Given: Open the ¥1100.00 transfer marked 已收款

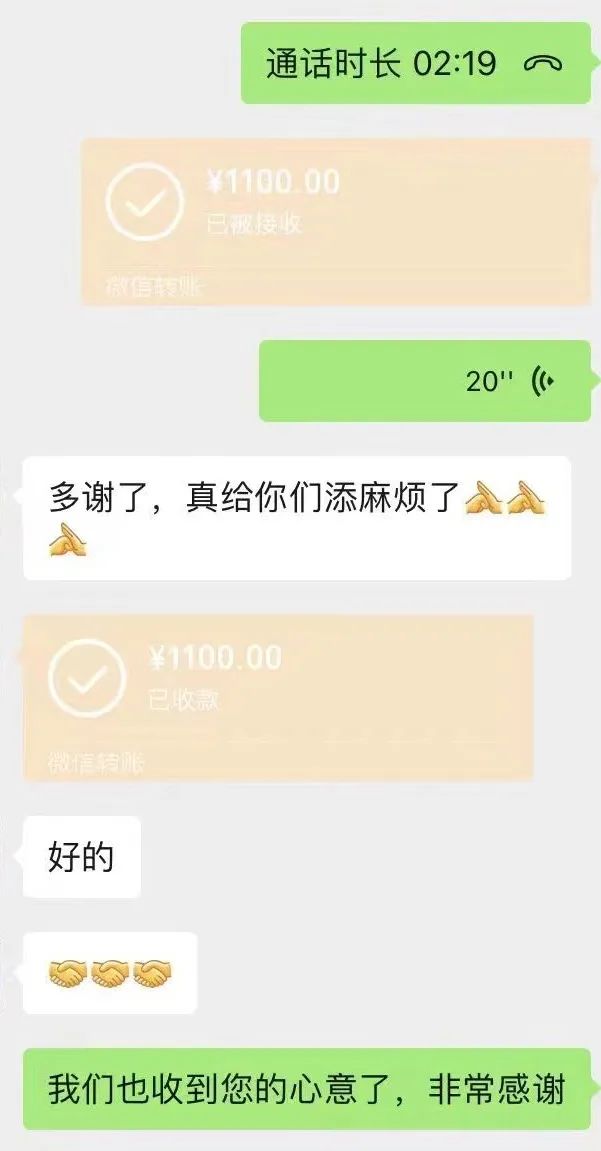Looking at the screenshot, I should point(278,696).
